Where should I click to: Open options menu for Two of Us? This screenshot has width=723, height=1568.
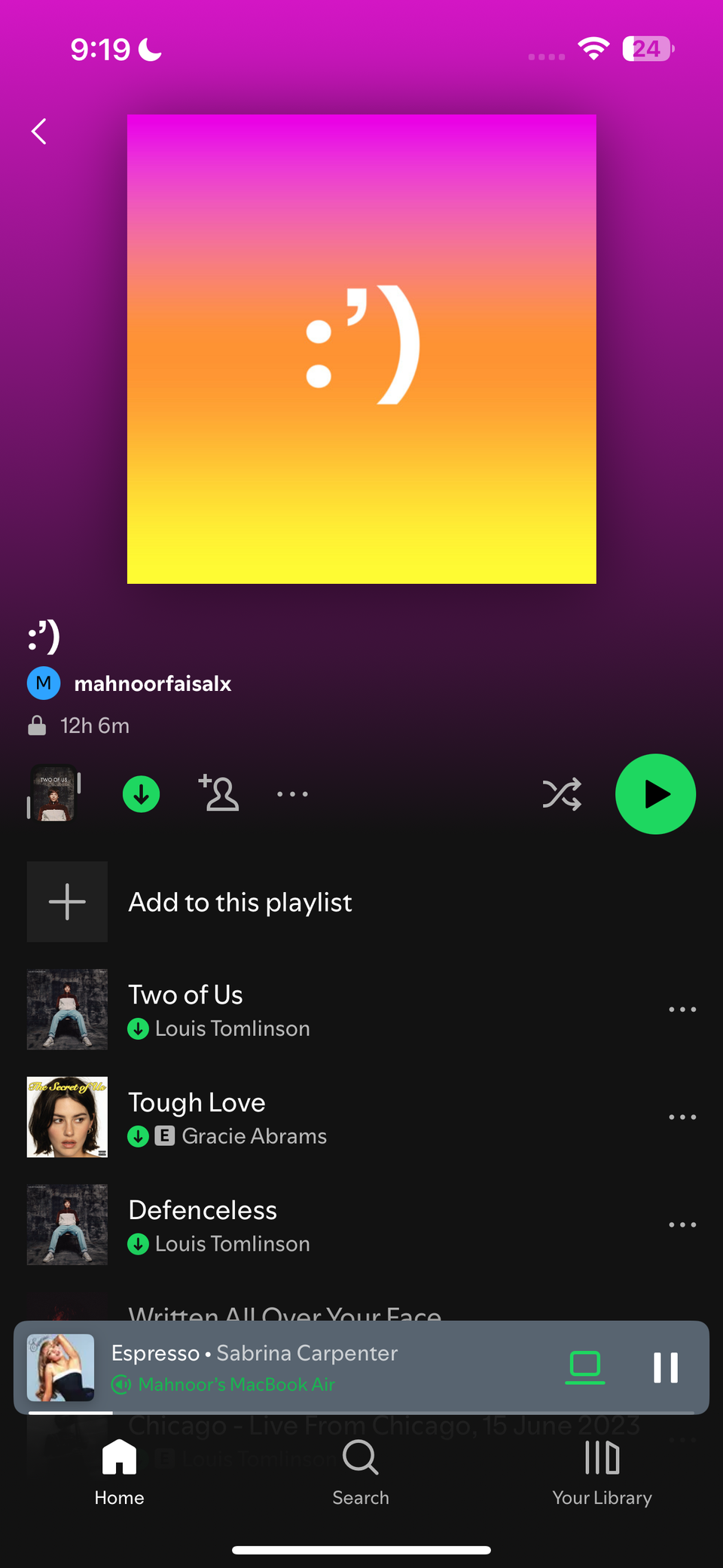point(682,1009)
